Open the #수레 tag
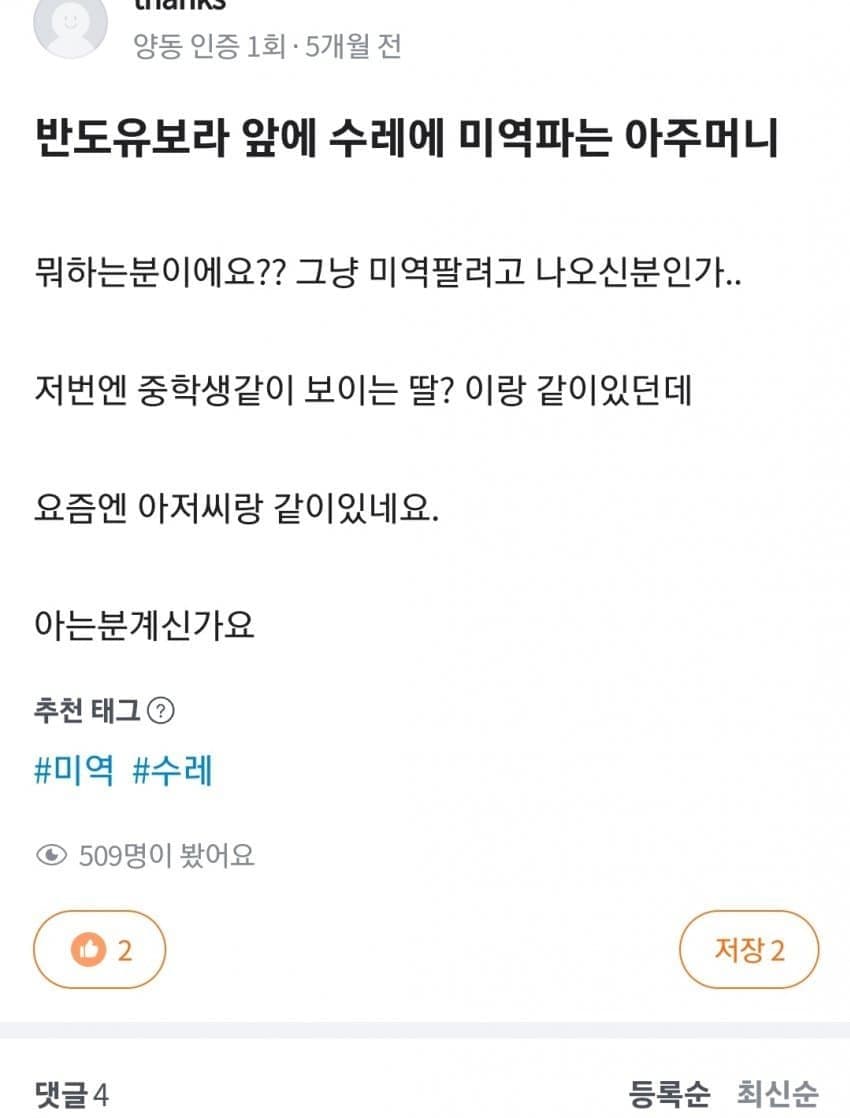This screenshot has width=850, height=1118. [172, 771]
